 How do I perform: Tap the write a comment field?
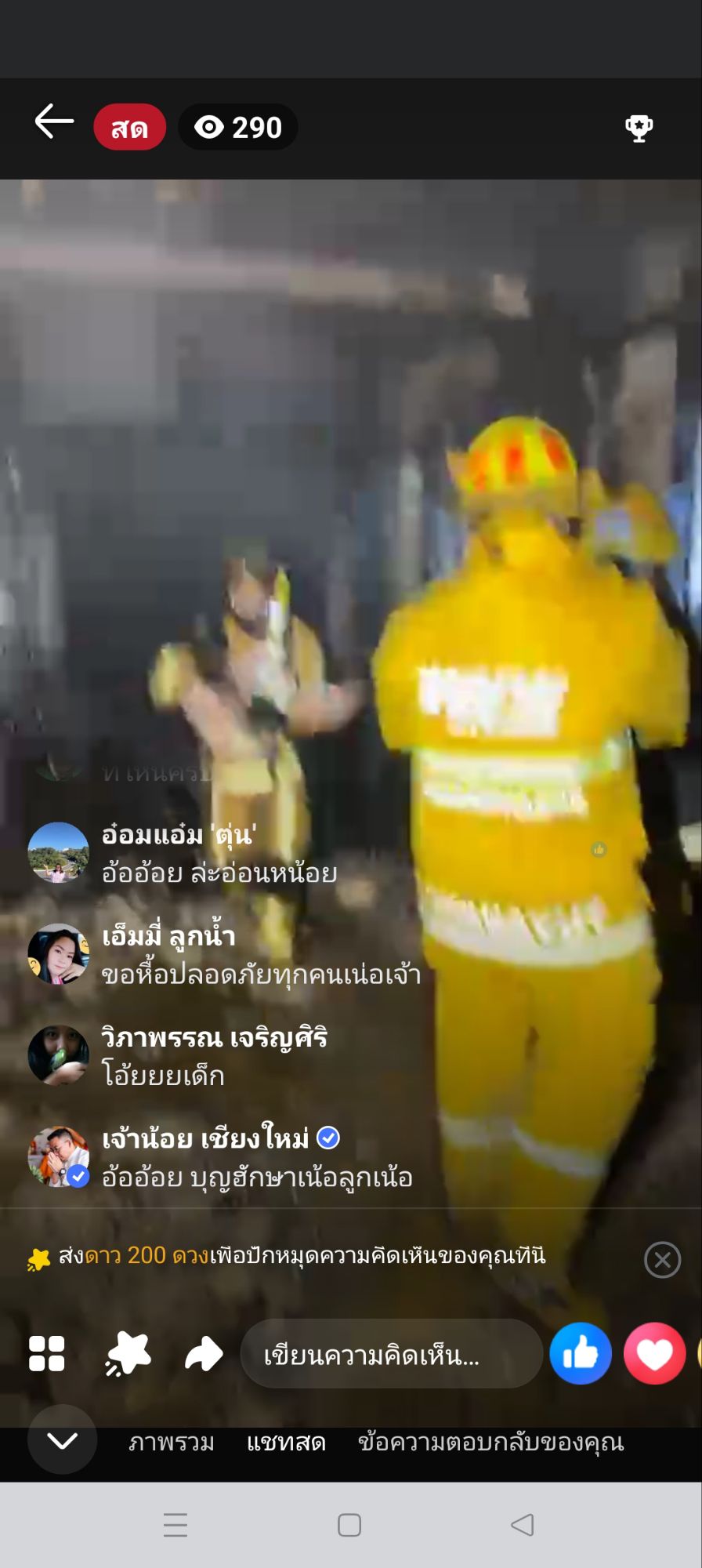click(x=390, y=1354)
